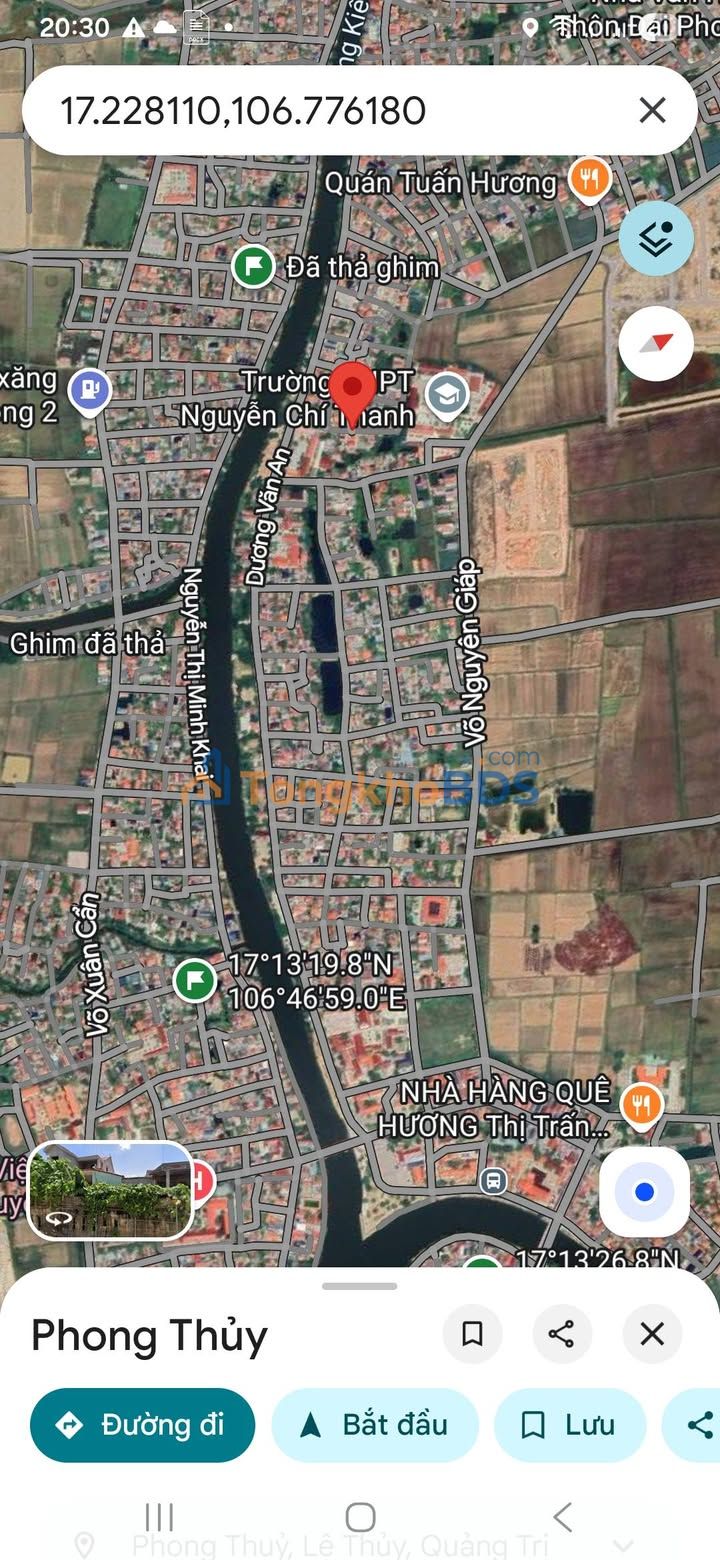Start navigation with Bắt đầu
The image size is (720, 1560).
(x=375, y=1425)
